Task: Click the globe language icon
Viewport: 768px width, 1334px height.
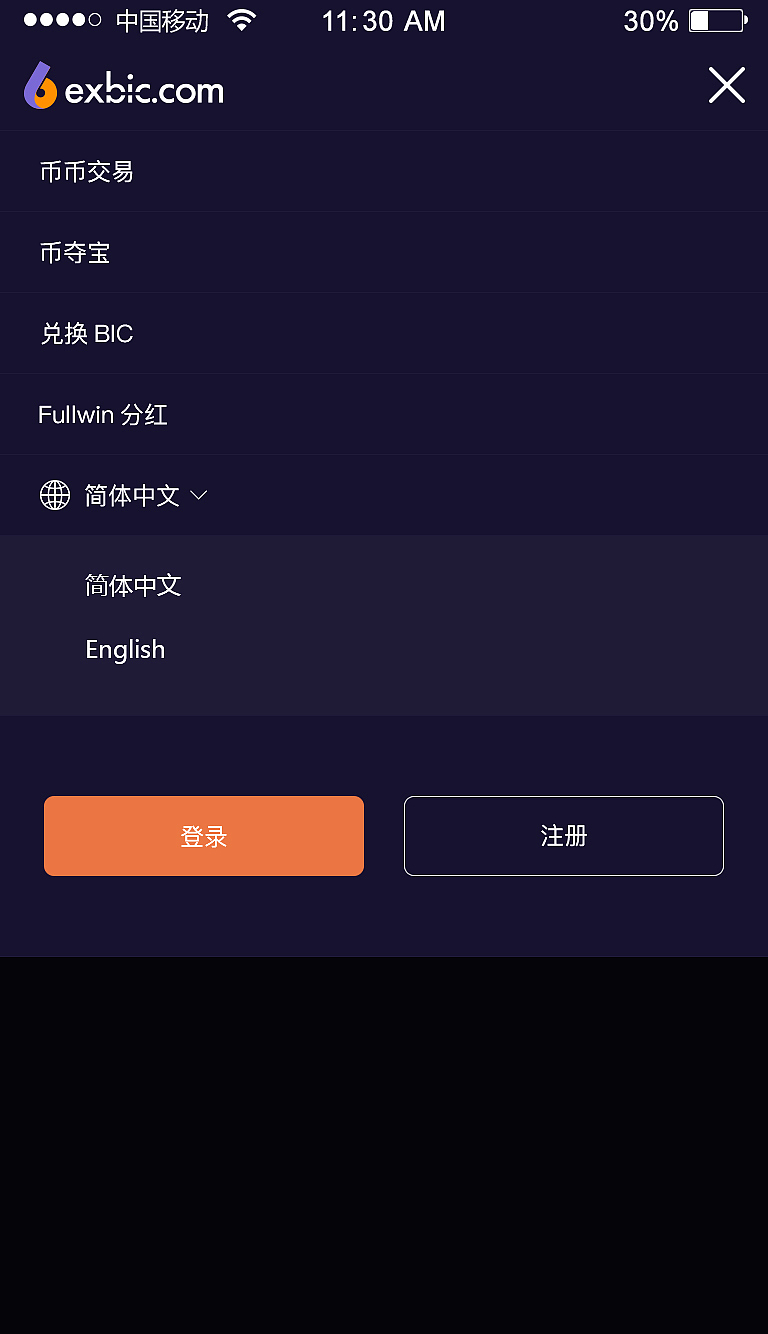Action: [55, 494]
